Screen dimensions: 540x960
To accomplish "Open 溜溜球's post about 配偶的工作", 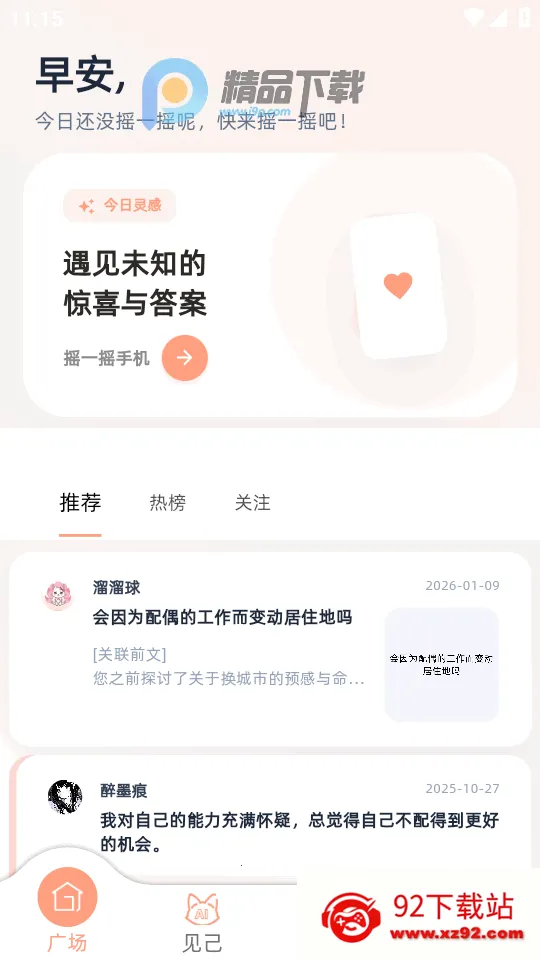I will click(x=270, y=649).
